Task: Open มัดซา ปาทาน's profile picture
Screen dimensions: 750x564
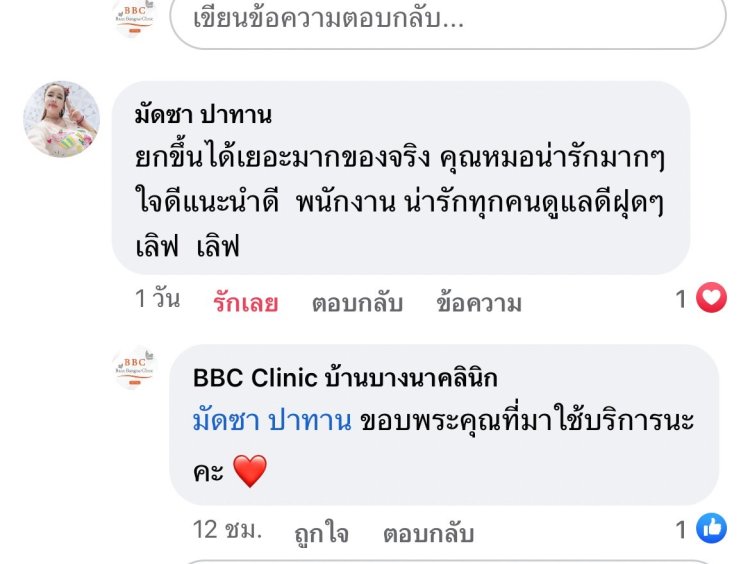Action: tap(62, 120)
